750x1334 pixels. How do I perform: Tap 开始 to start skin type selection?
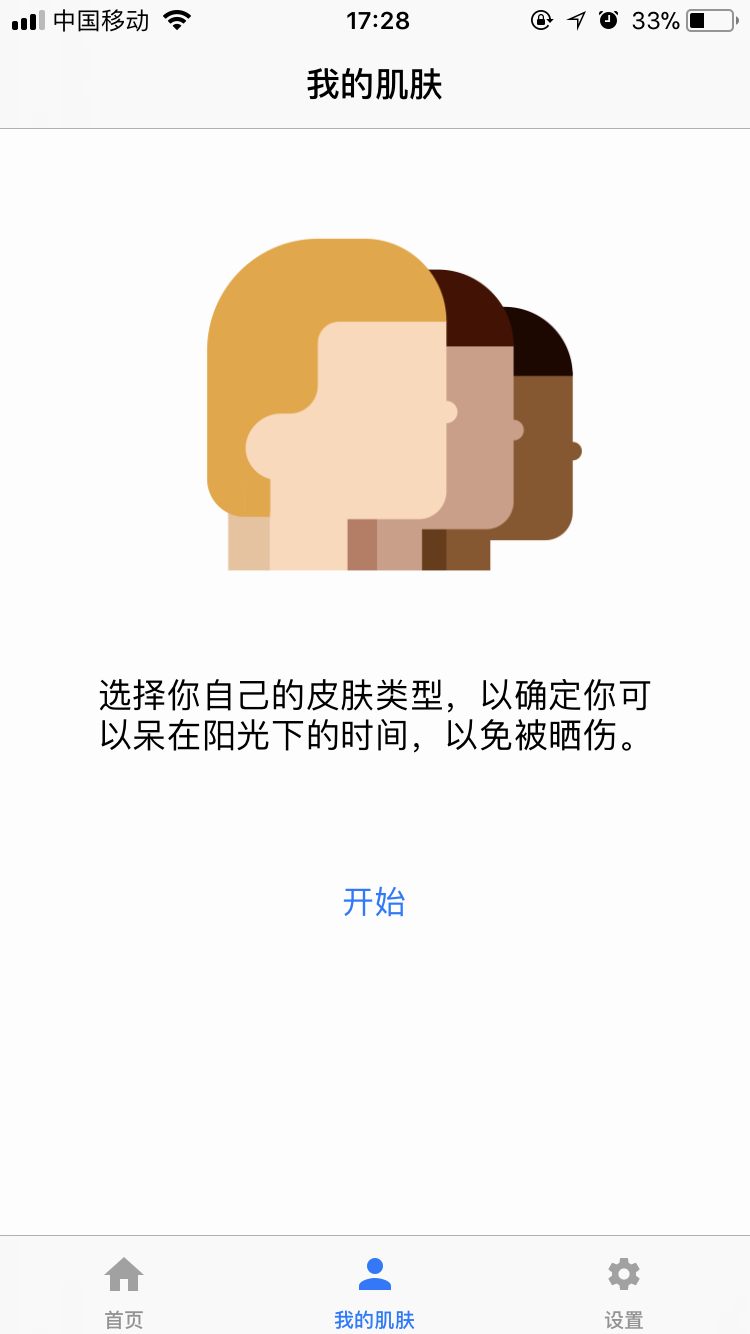pyautogui.click(x=374, y=902)
